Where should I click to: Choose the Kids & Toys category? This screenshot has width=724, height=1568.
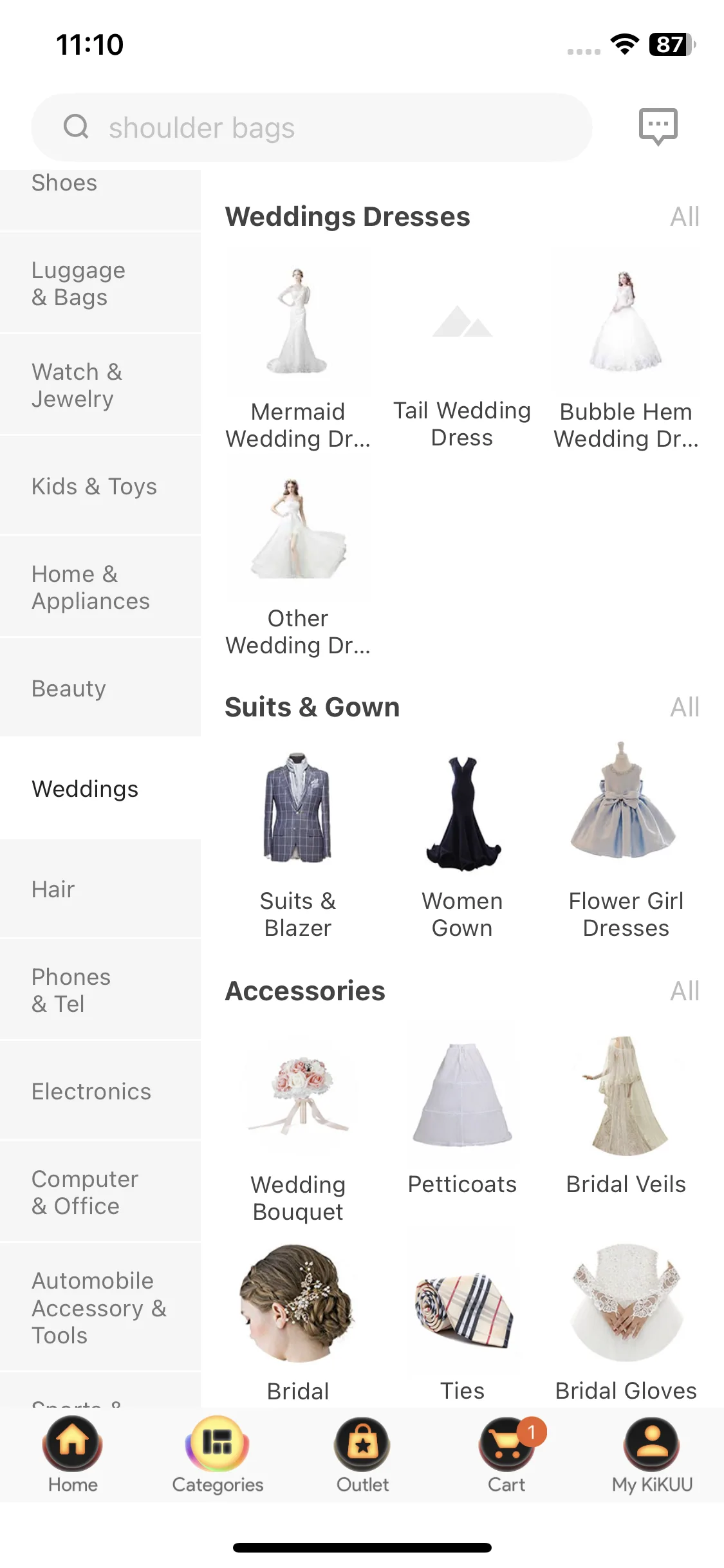[x=100, y=486]
